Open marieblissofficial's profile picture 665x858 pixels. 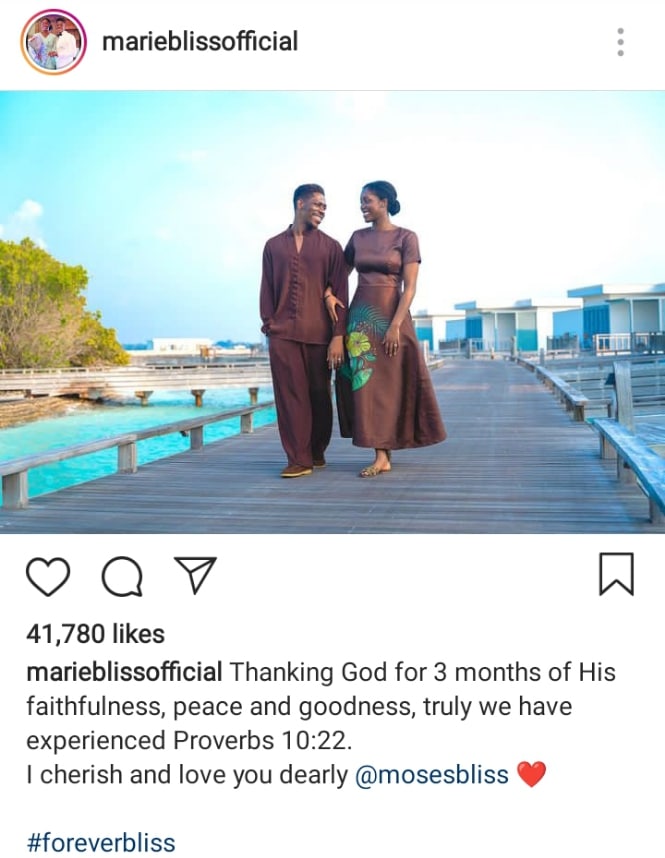52,42
